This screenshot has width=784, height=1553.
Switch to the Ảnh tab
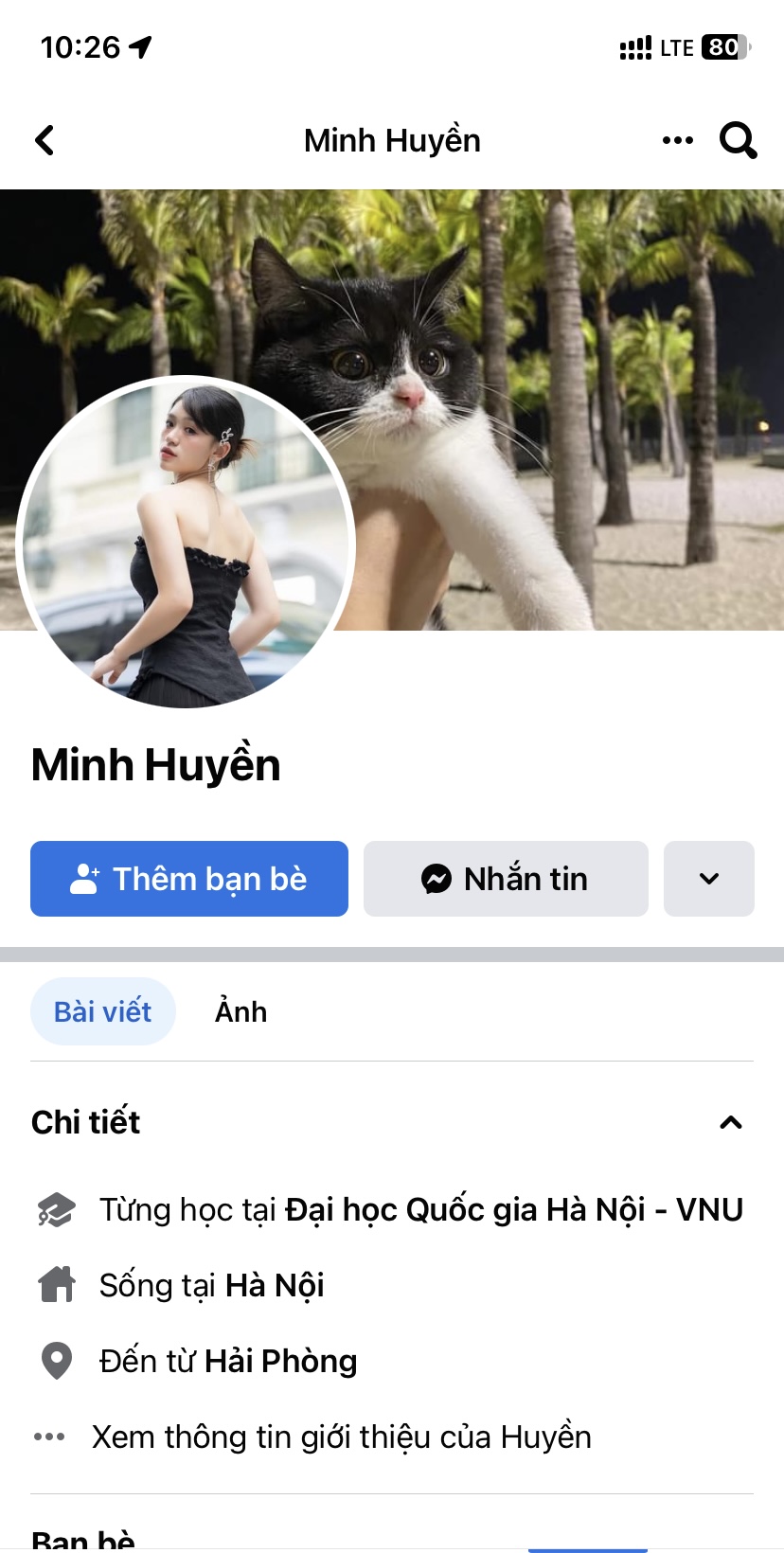tap(241, 1011)
